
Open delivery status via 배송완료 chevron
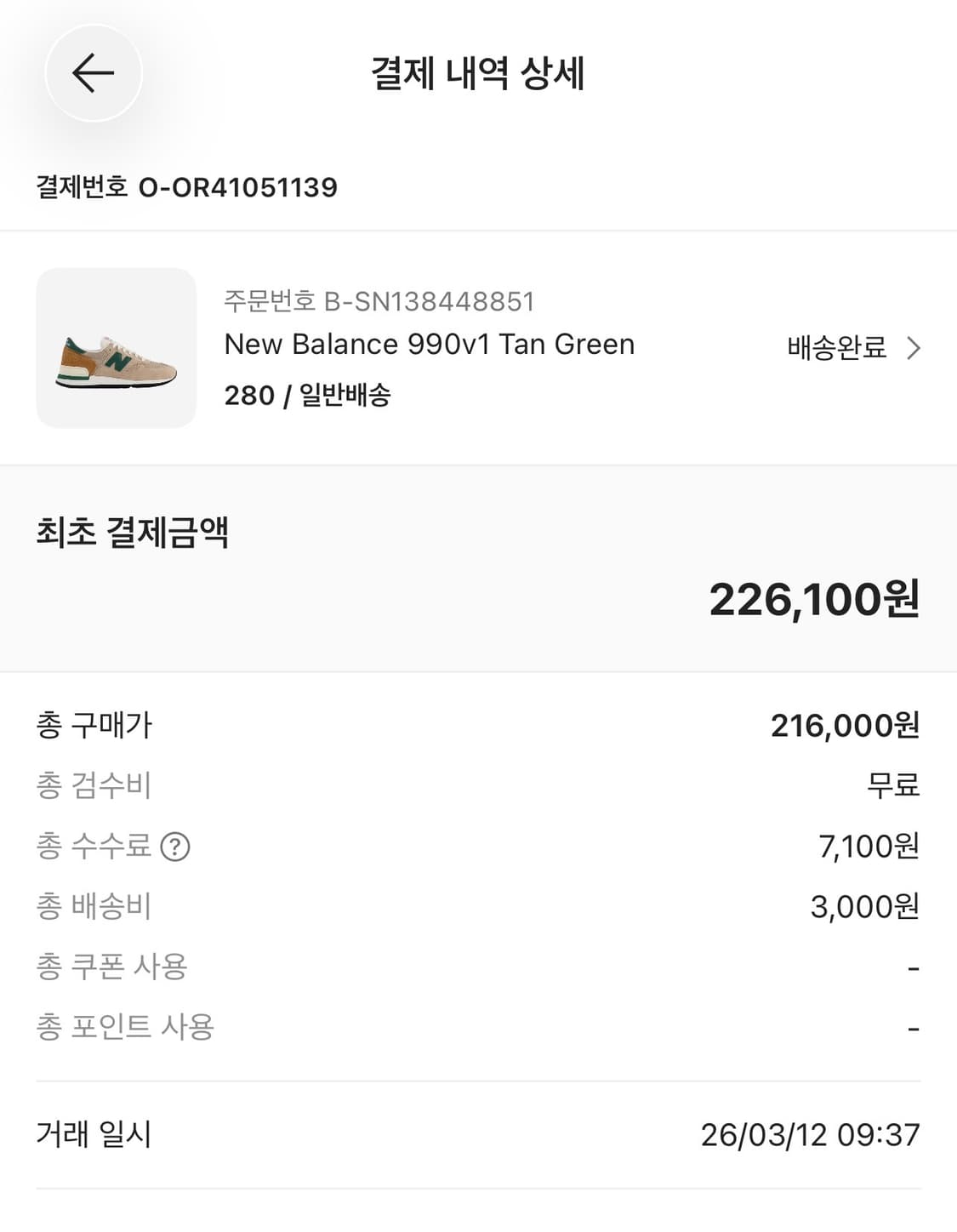913,347
